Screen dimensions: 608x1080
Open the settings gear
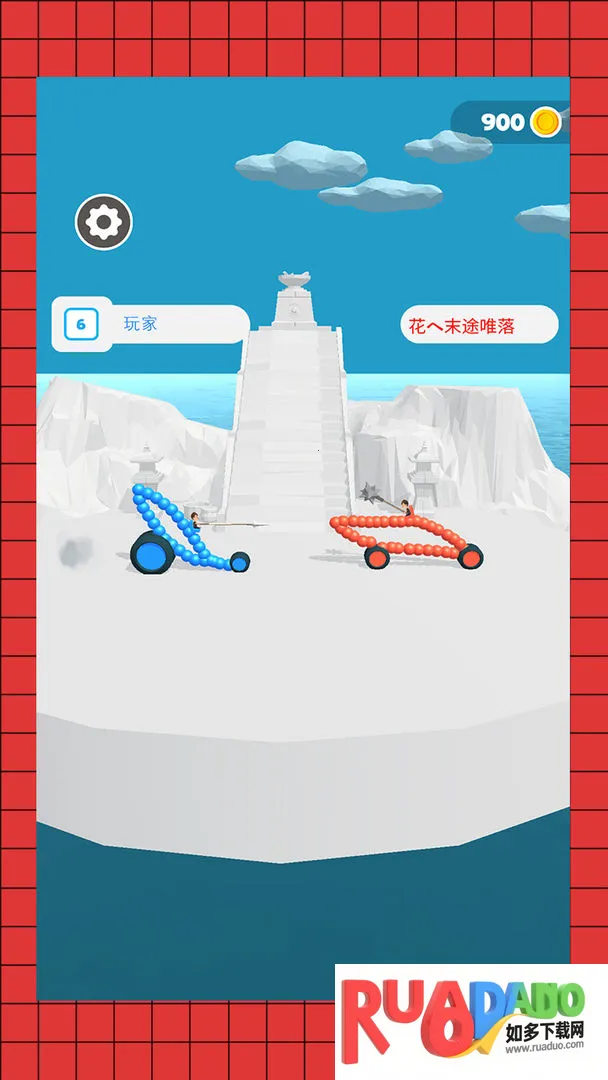104,222
